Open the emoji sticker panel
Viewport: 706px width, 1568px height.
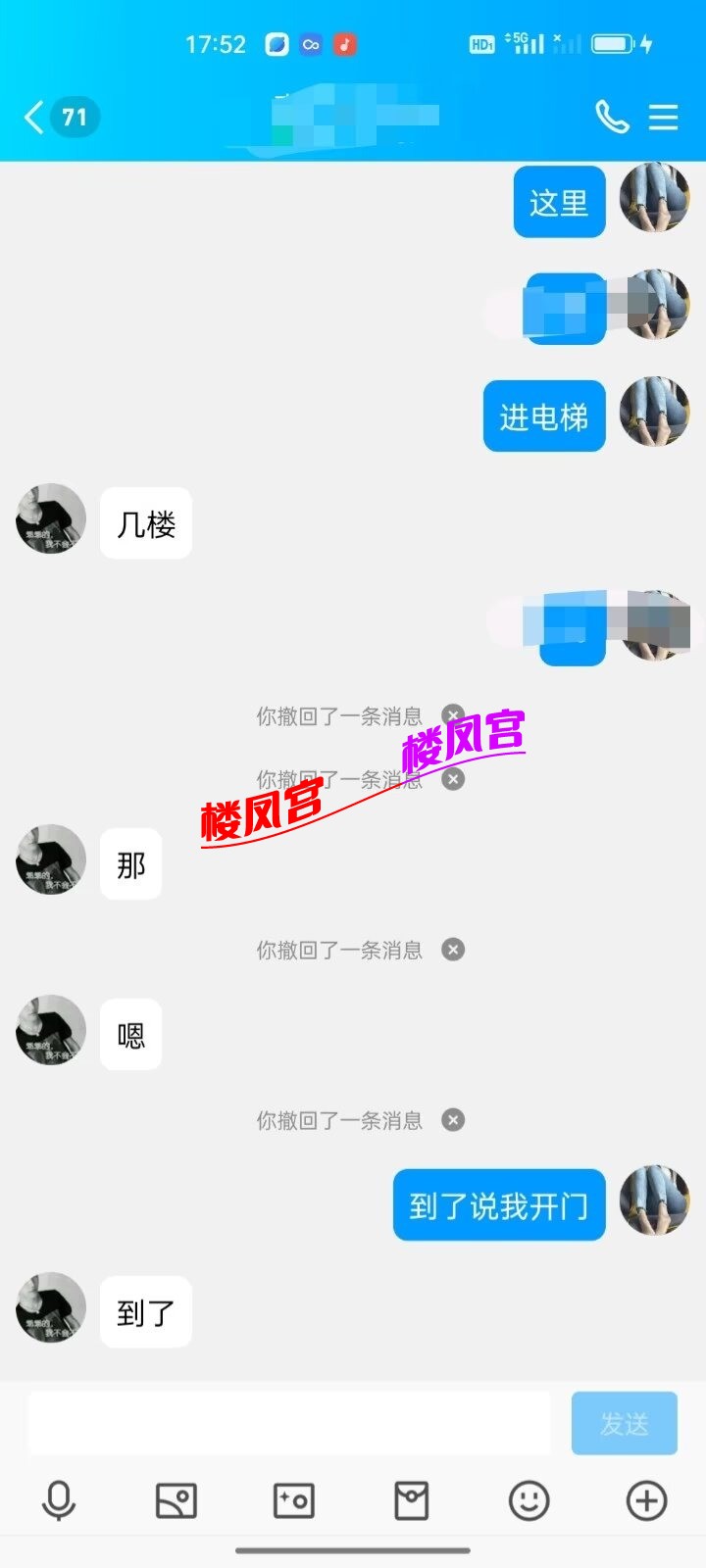coord(529,1500)
